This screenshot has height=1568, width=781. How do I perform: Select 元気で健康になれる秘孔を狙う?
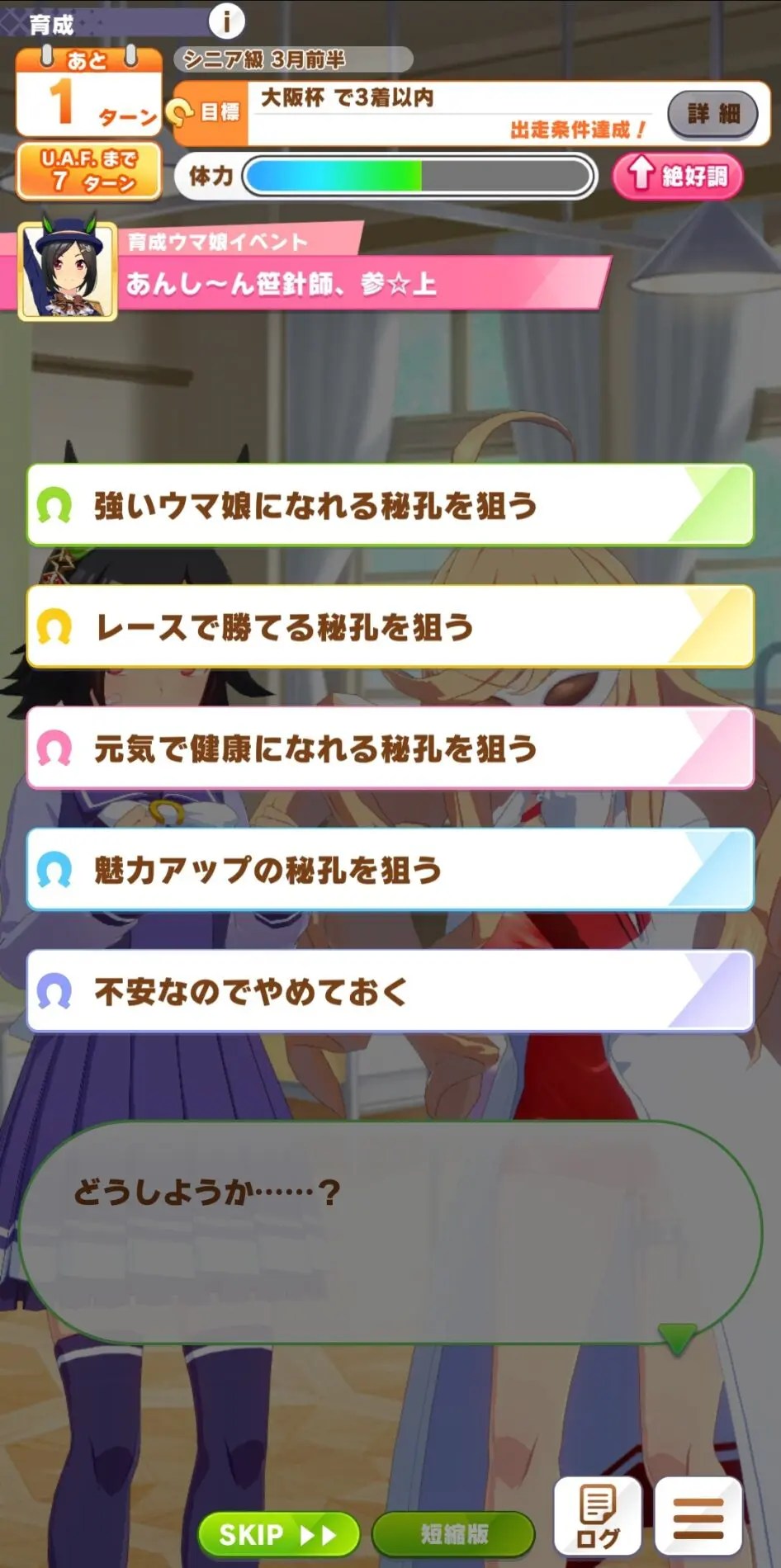point(390,749)
